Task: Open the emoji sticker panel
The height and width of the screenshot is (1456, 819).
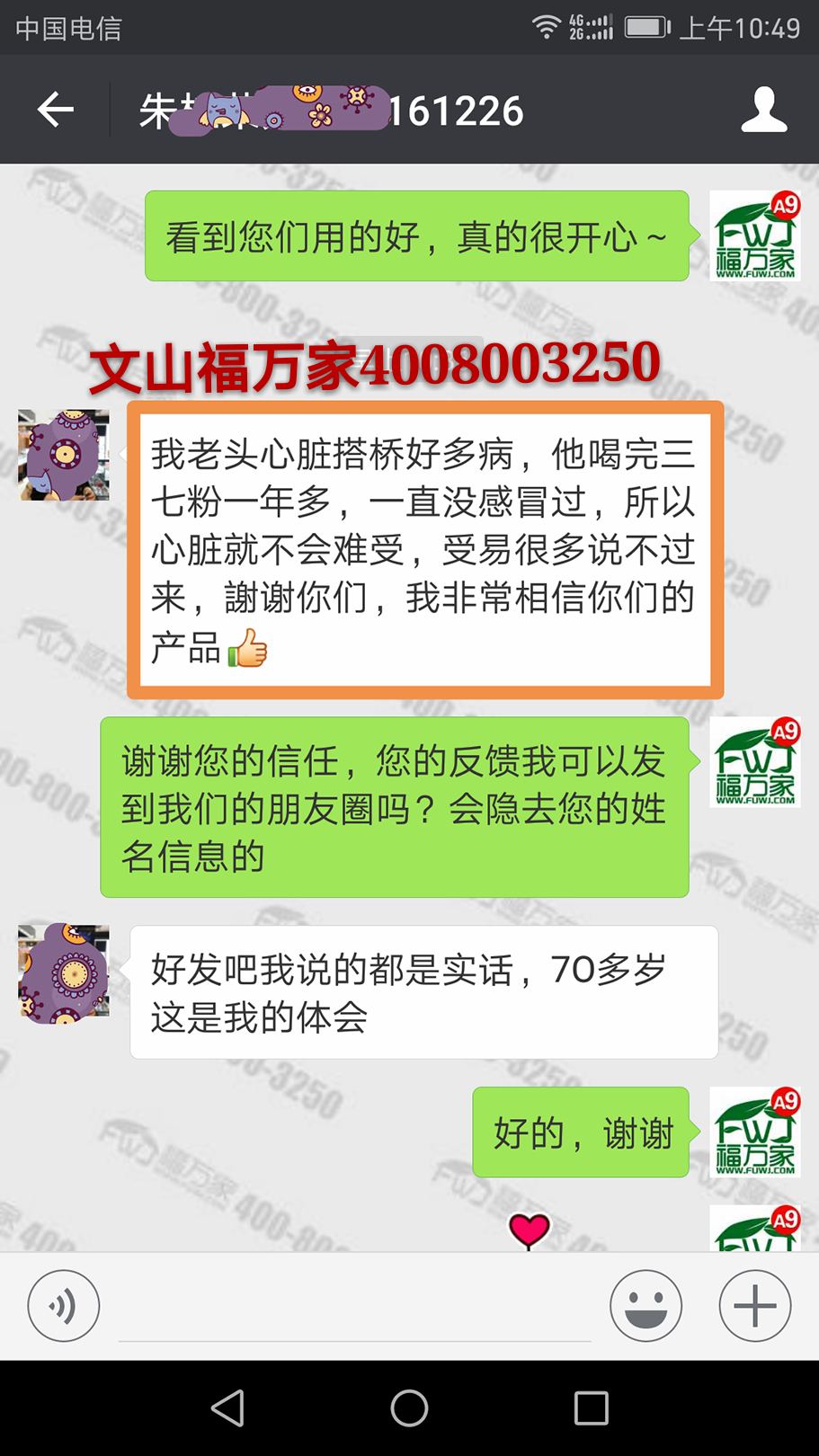Action: (x=645, y=1306)
